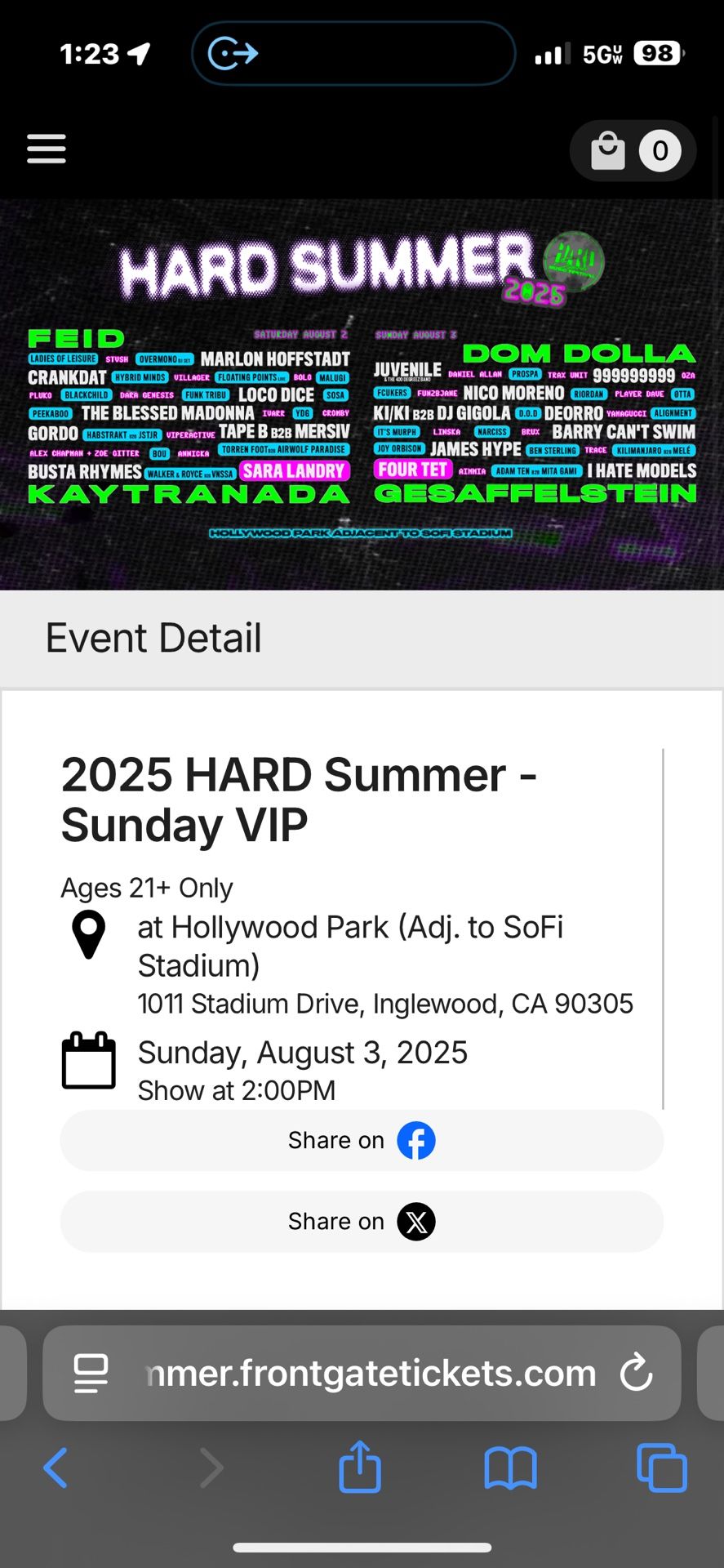Image resolution: width=724 pixels, height=1568 pixels.
Task: Show all open Safari tabs
Action: [x=661, y=1468]
